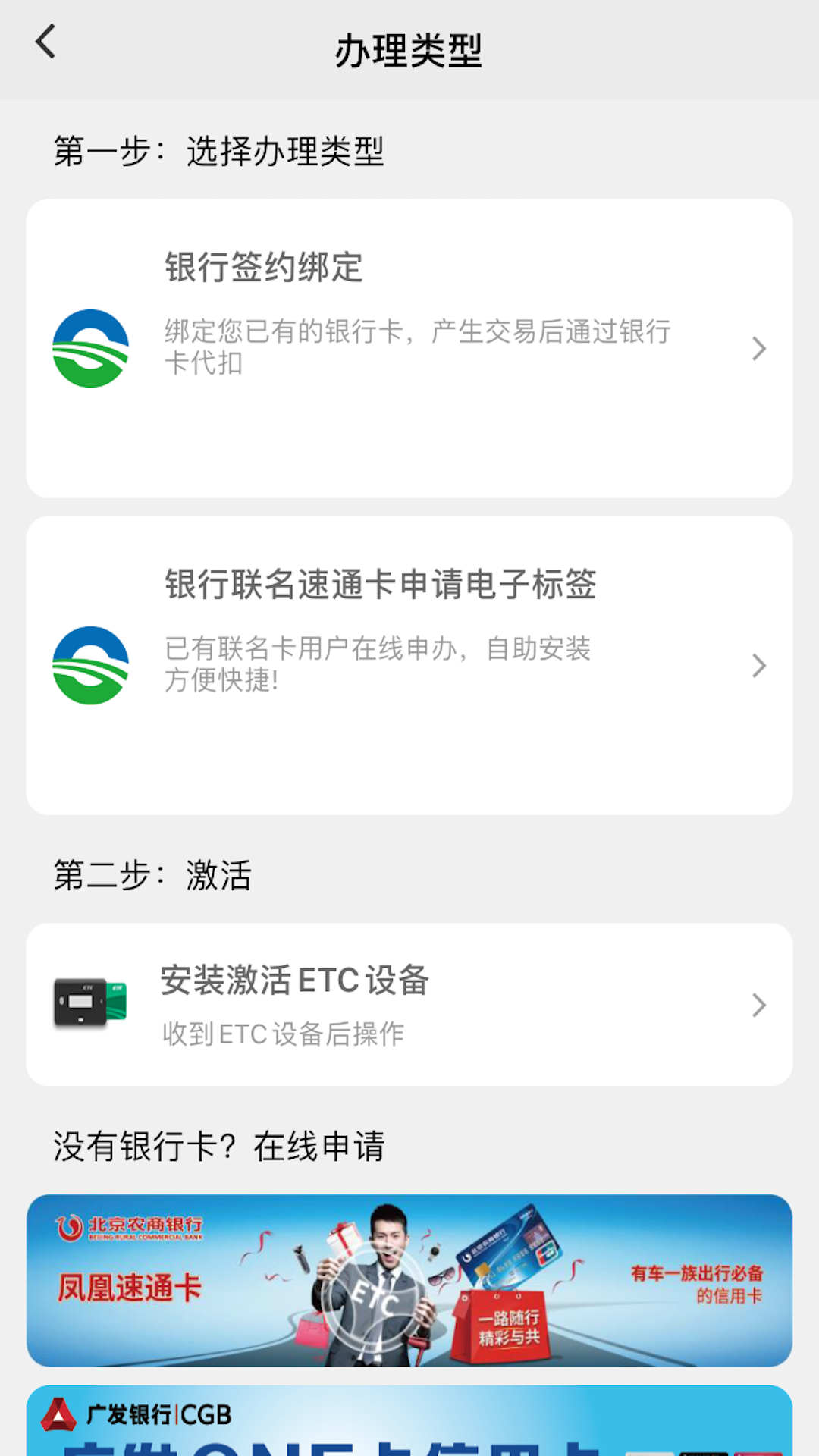Open 北京农商银行 凤凰速通卡 banner
Image resolution: width=819 pixels, height=1456 pixels.
coord(409,1280)
